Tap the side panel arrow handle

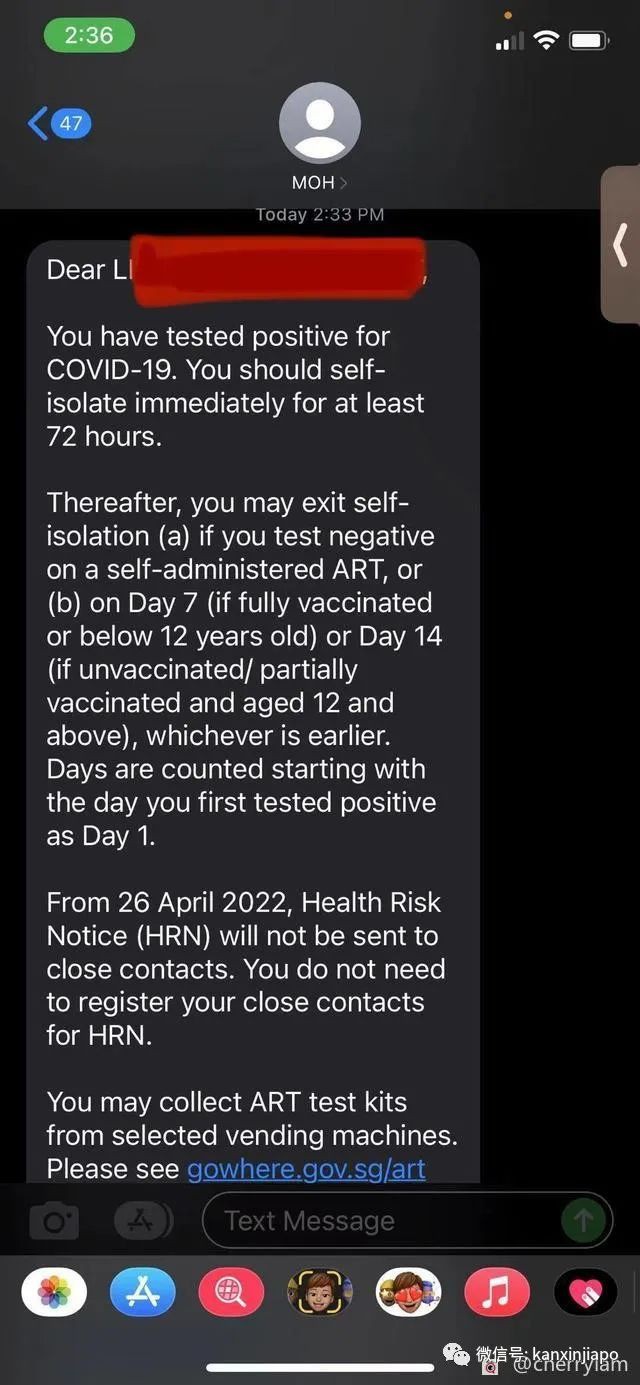(621, 245)
